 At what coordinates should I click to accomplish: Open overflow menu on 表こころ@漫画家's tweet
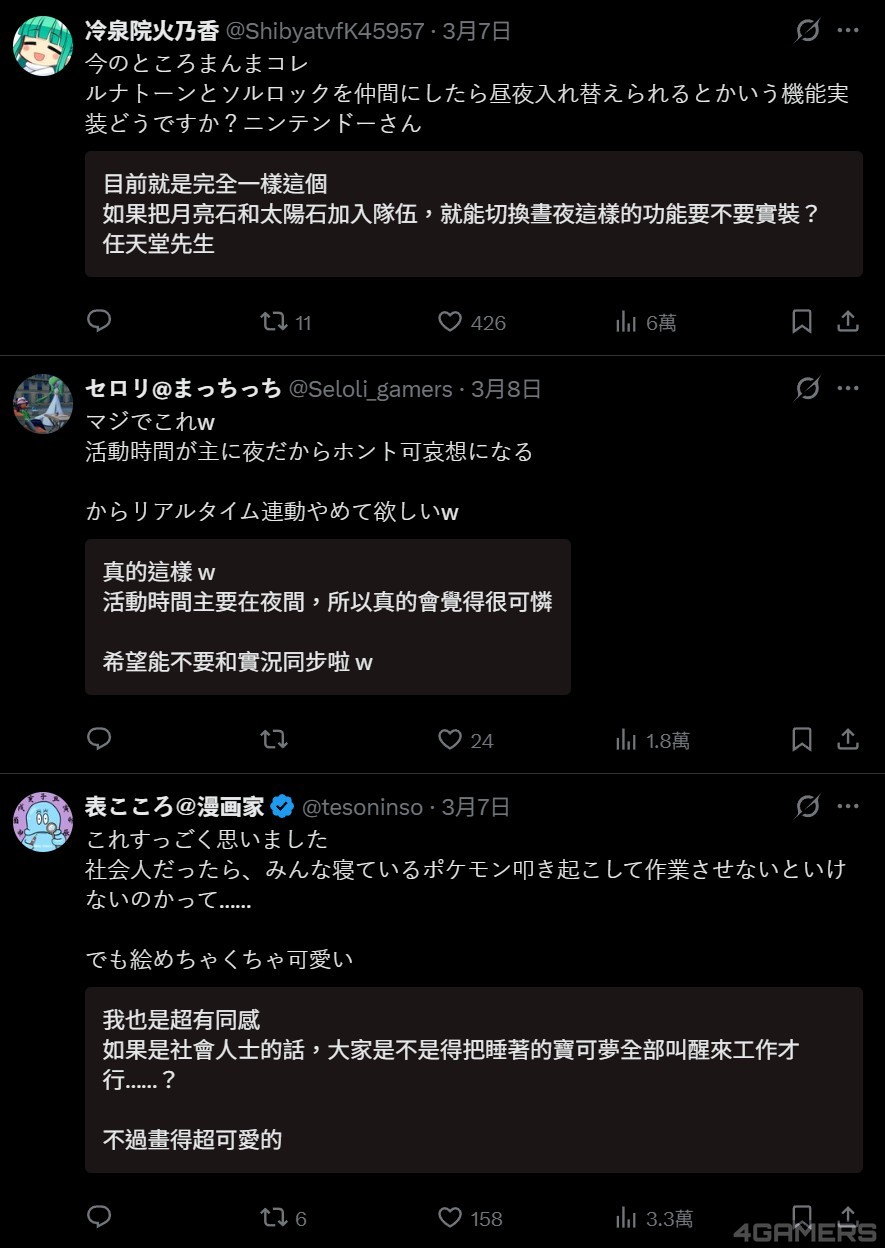click(848, 807)
